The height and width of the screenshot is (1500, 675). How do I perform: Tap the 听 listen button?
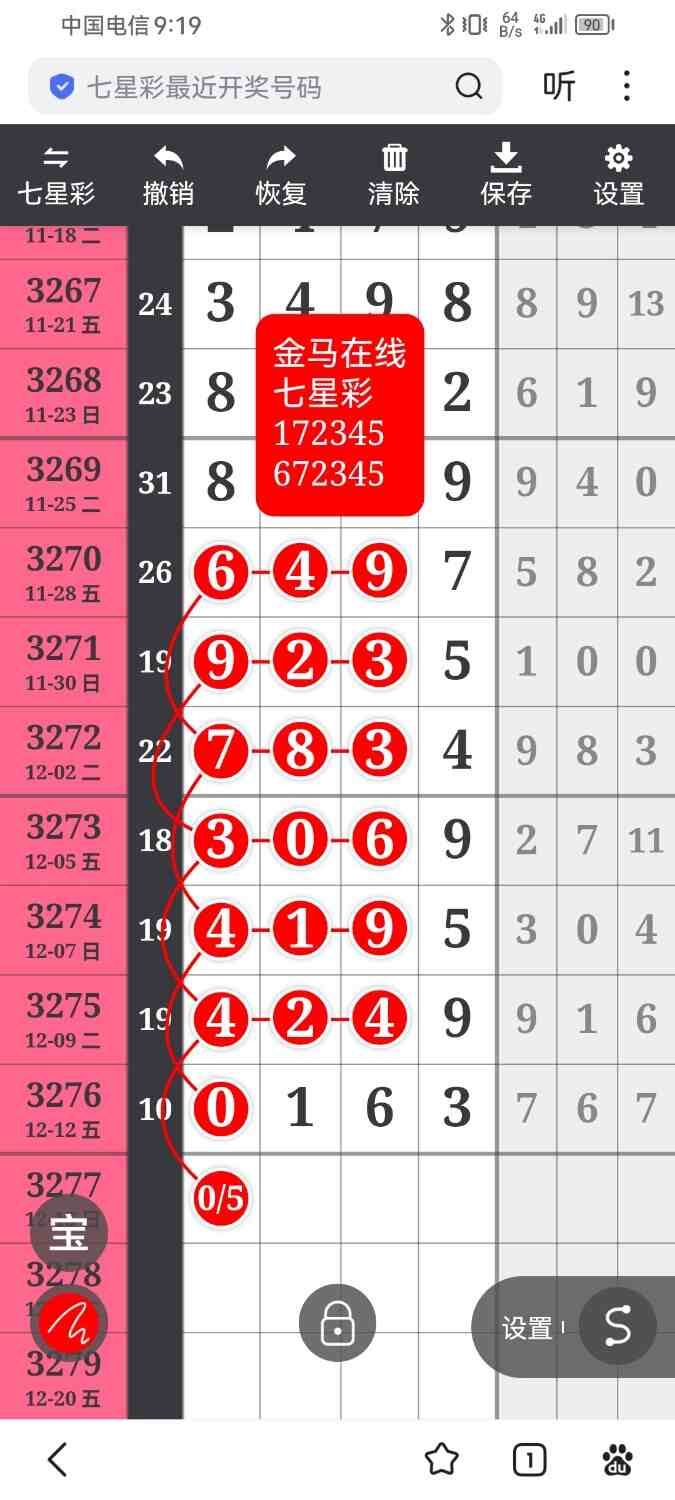click(x=559, y=87)
